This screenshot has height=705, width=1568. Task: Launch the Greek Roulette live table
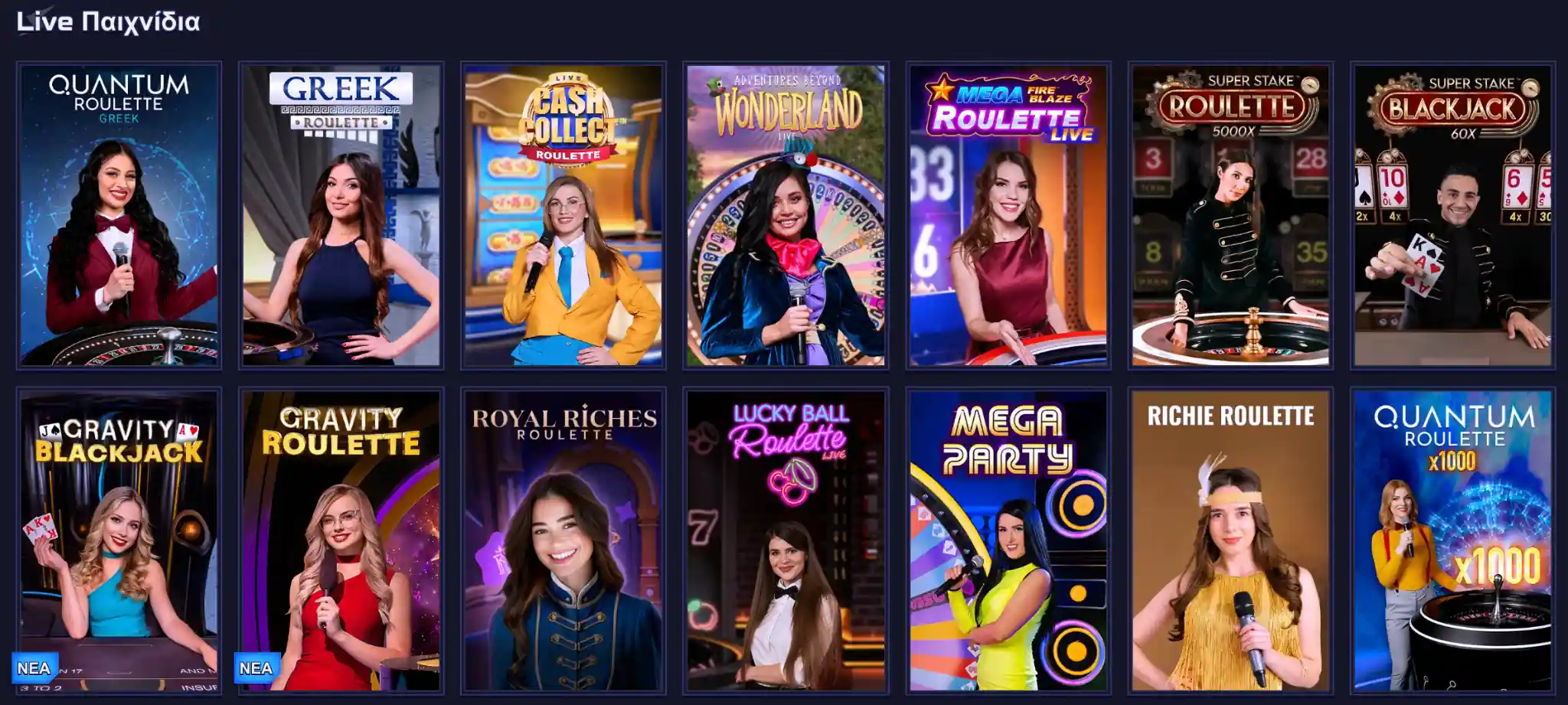tap(341, 215)
